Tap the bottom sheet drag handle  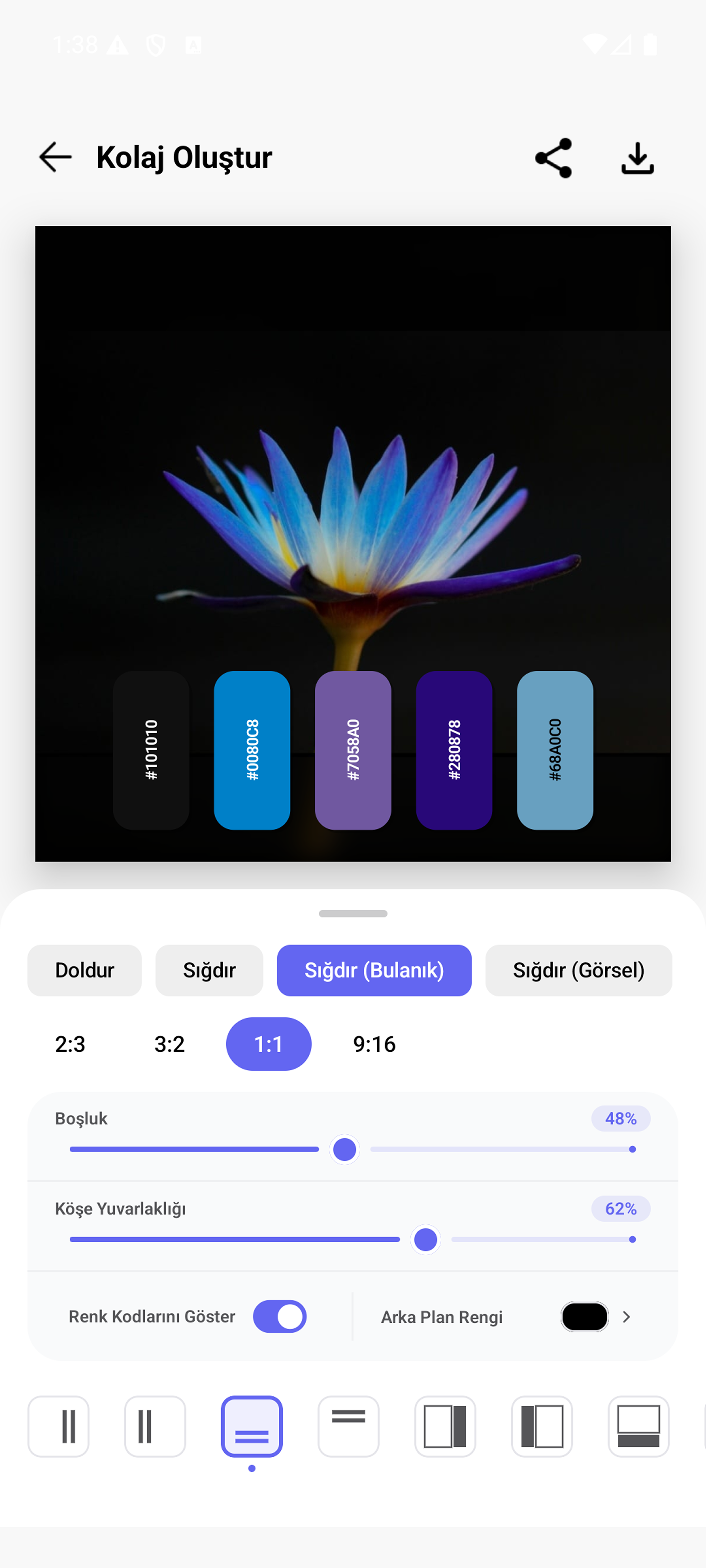353,913
